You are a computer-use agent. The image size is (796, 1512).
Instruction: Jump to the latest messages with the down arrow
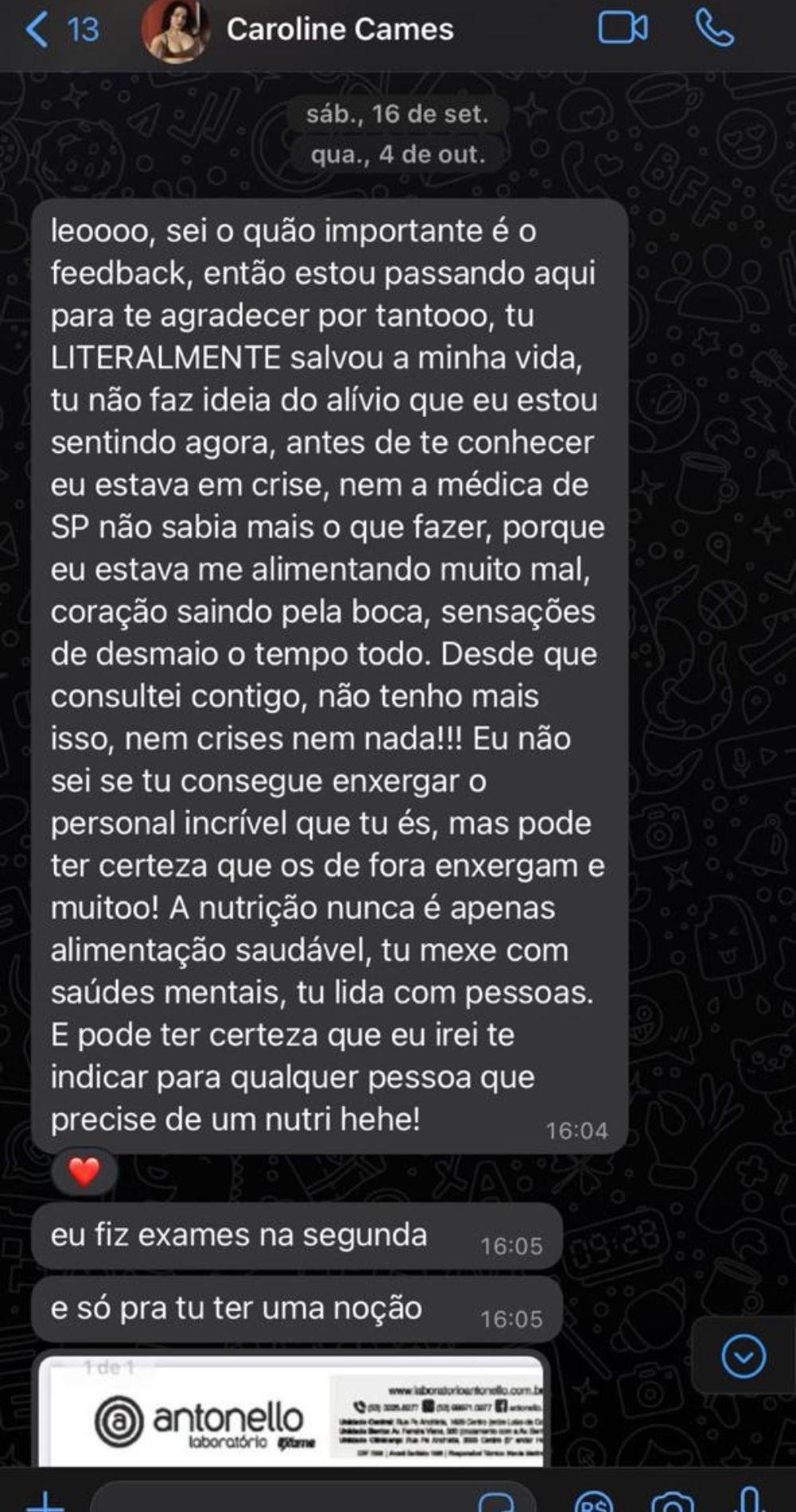coord(743,1357)
